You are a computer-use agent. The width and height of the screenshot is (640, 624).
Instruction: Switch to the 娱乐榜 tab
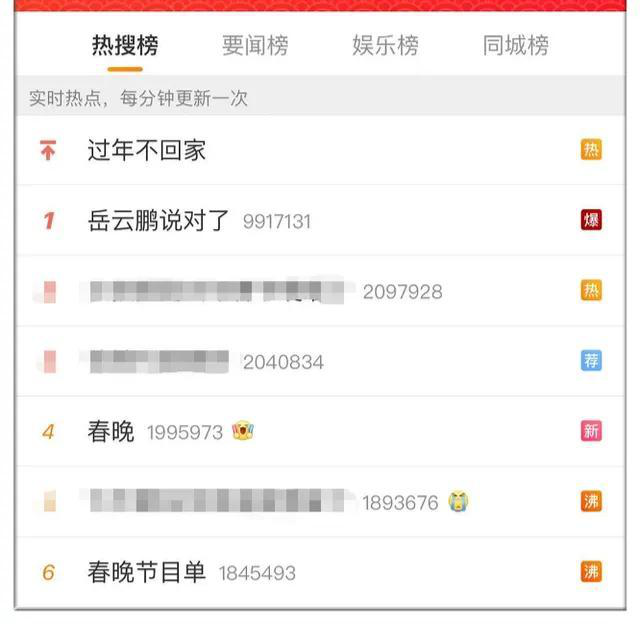point(385,45)
